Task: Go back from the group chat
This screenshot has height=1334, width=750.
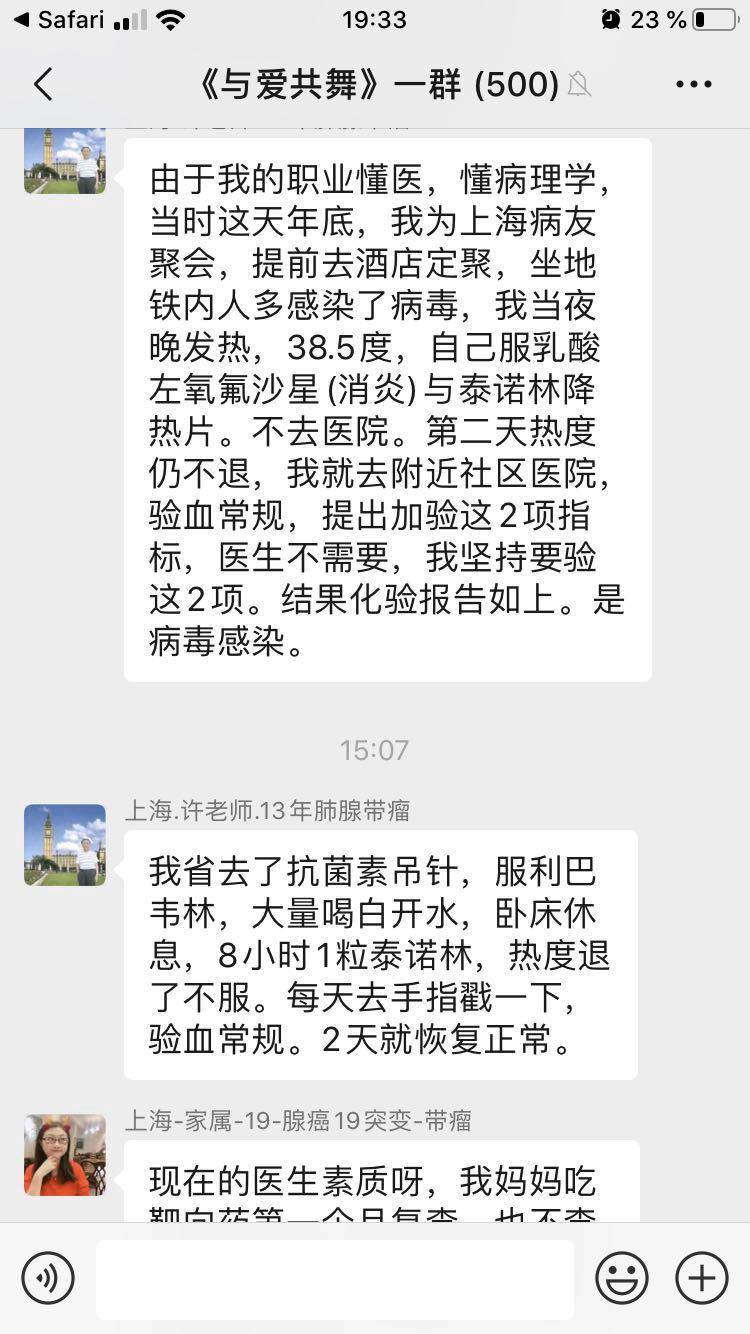Action: pyautogui.click(x=43, y=85)
